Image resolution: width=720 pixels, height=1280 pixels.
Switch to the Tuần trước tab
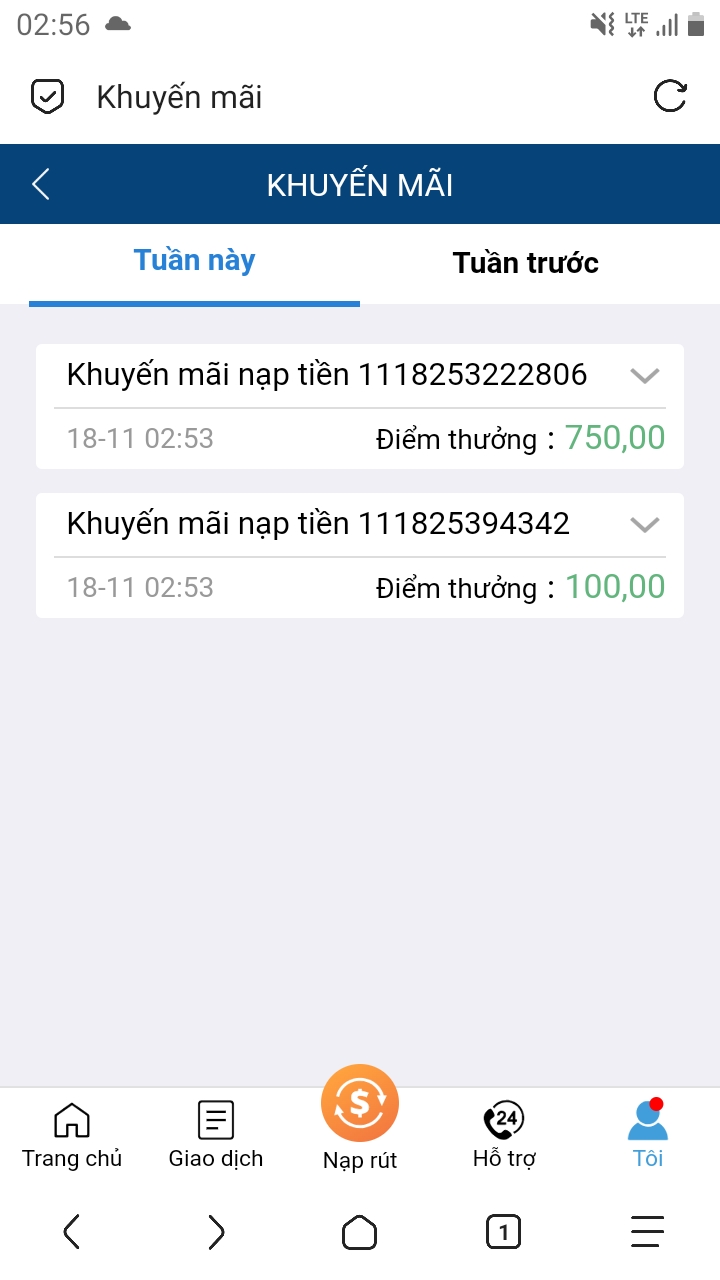pos(525,262)
